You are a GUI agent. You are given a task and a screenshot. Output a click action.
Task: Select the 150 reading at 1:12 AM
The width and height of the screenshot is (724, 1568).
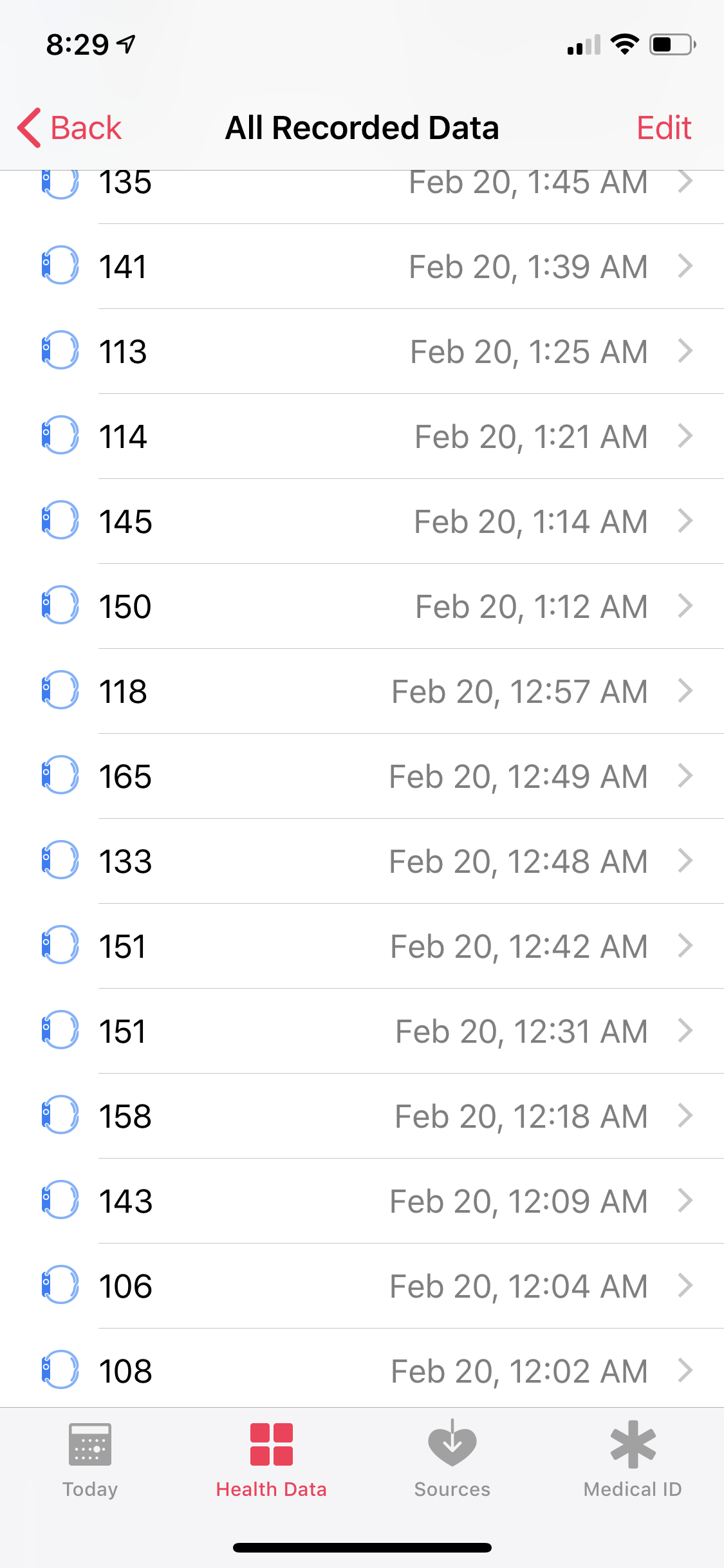pos(362,606)
